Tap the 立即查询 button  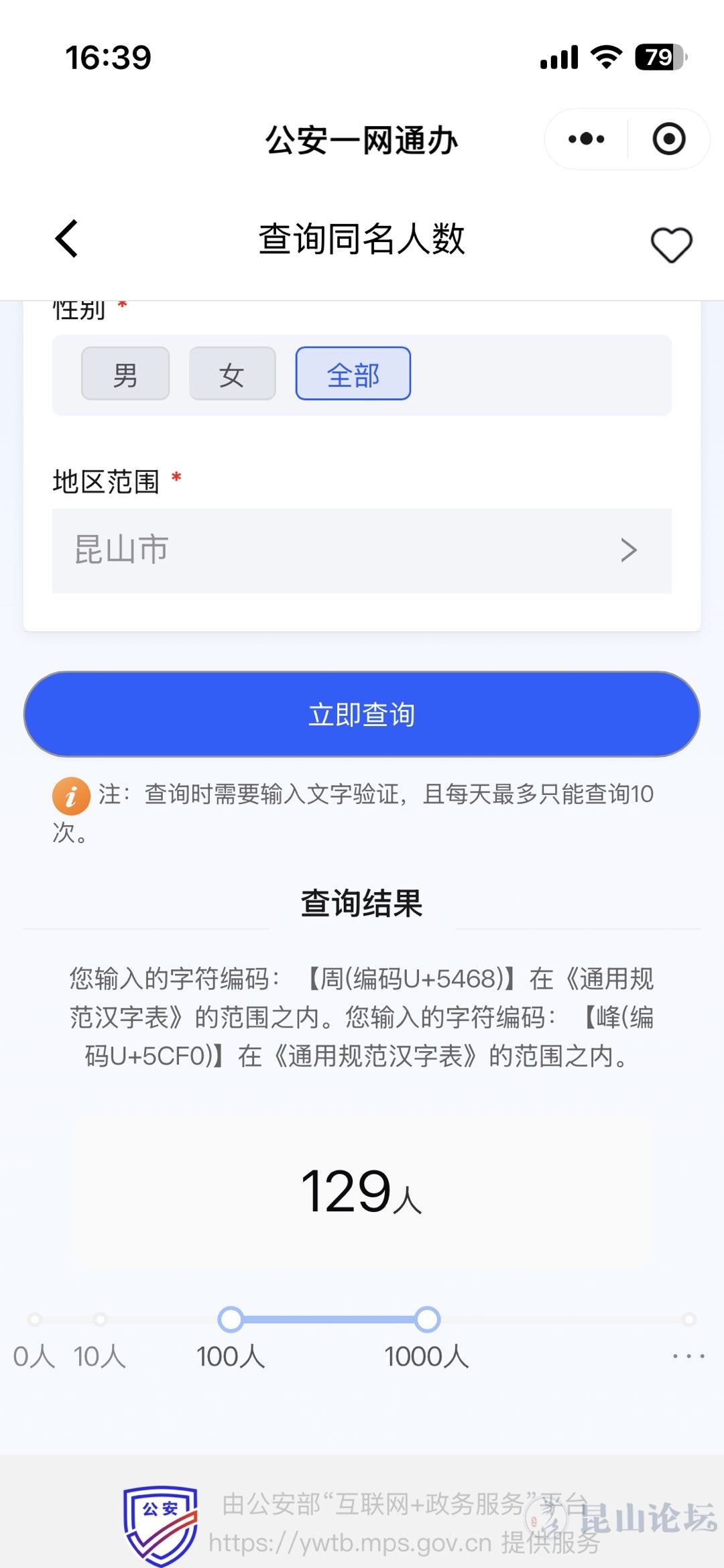pyautogui.click(x=362, y=715)
